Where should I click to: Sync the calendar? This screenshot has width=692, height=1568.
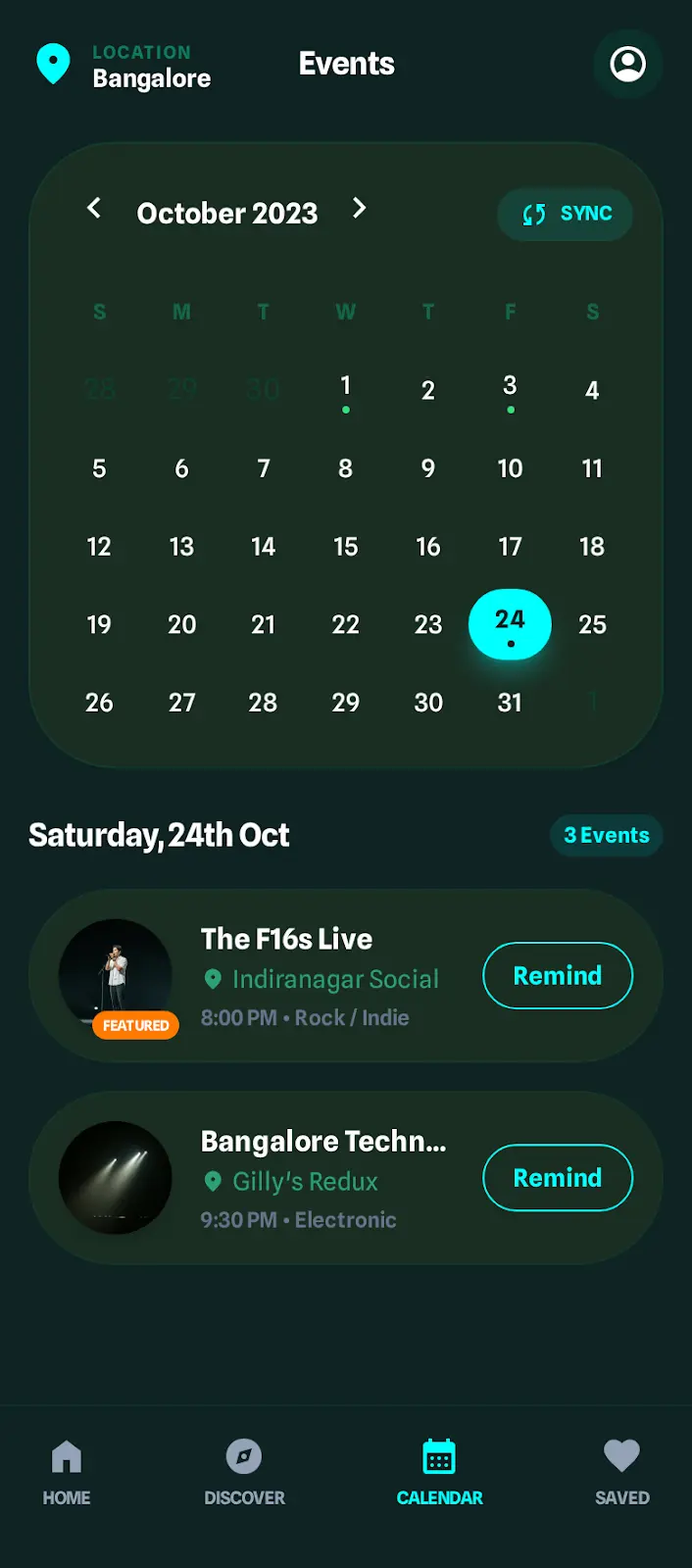(x=566, y=214)
